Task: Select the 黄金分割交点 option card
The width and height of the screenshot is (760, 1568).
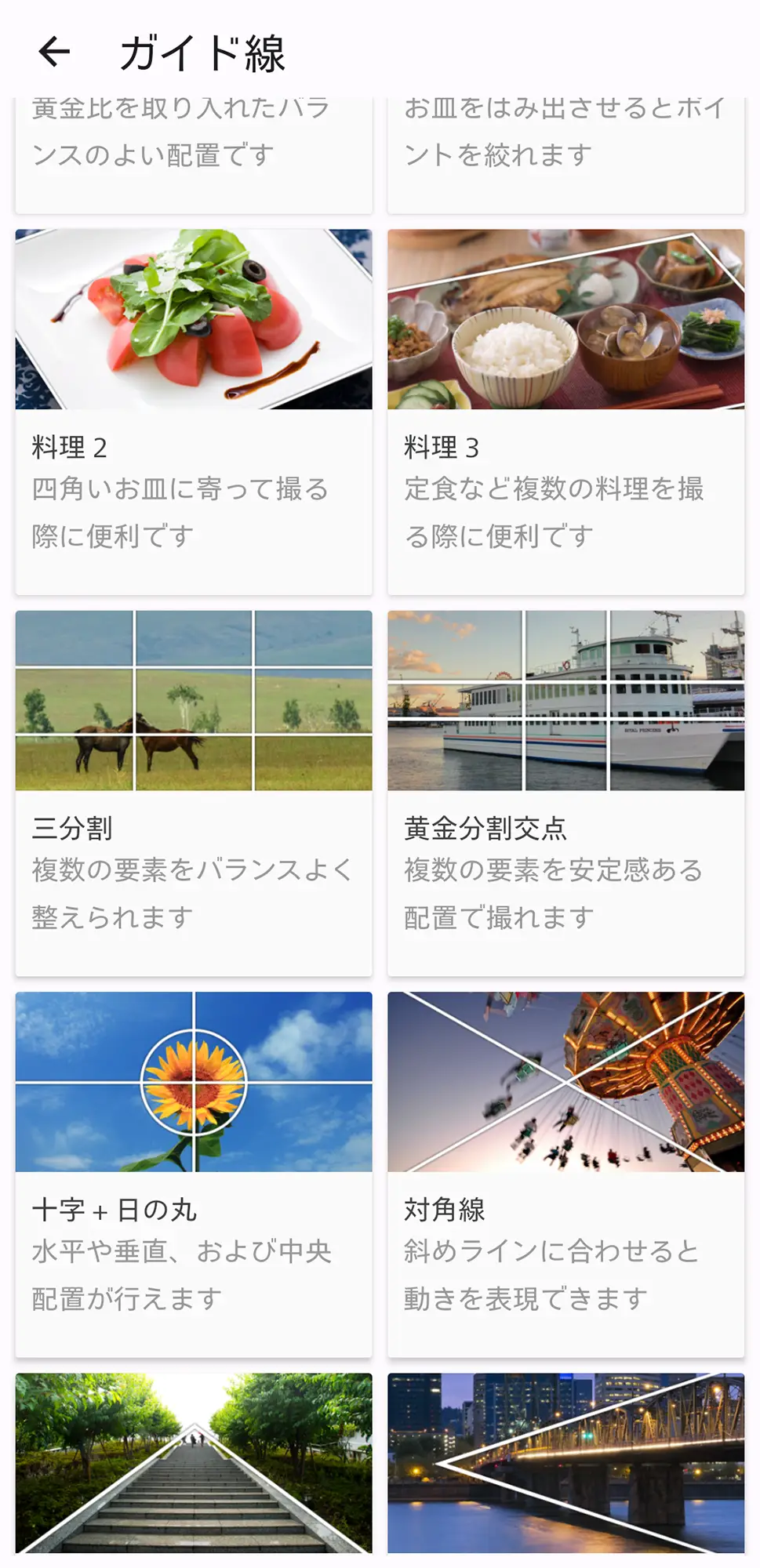Action: (x=566, y=792)
